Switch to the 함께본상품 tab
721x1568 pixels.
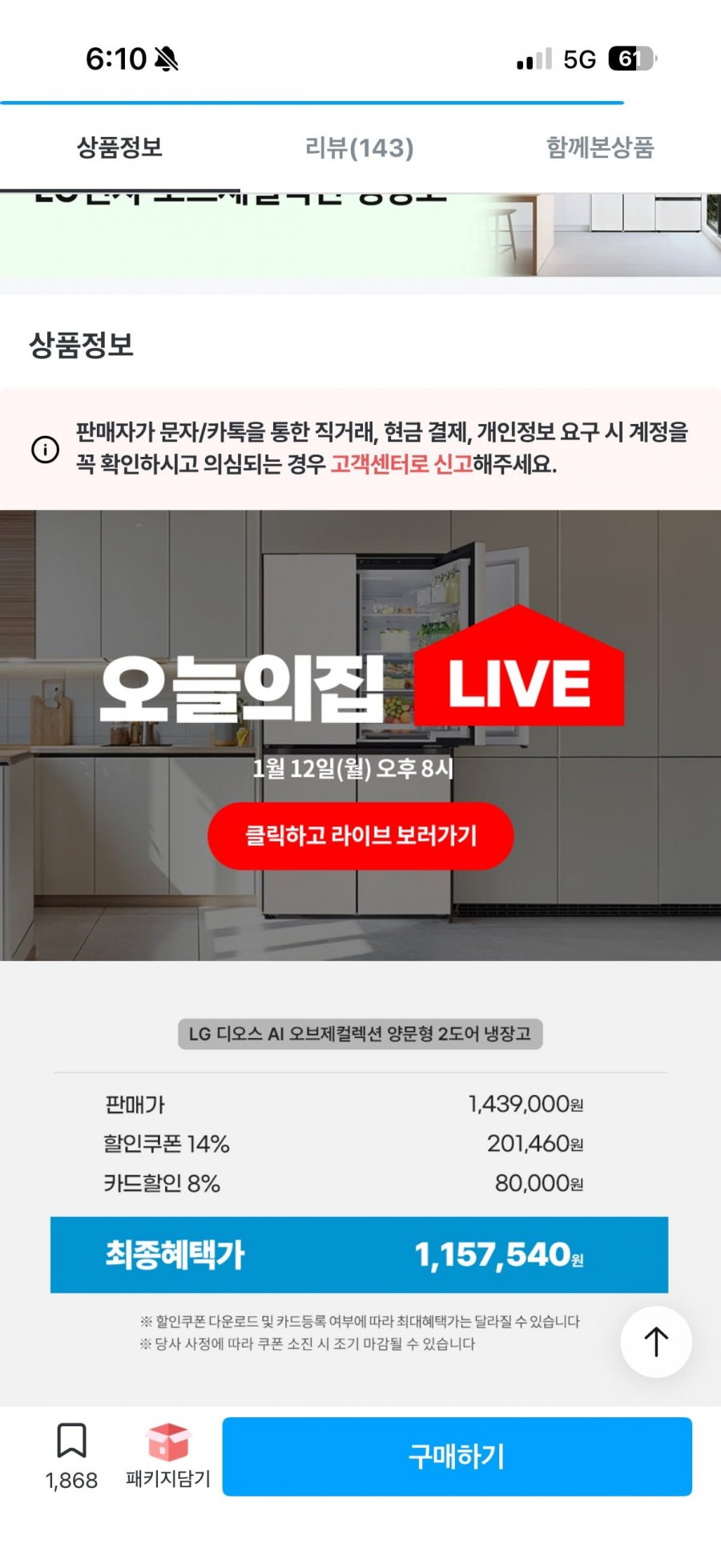(600, 148)
